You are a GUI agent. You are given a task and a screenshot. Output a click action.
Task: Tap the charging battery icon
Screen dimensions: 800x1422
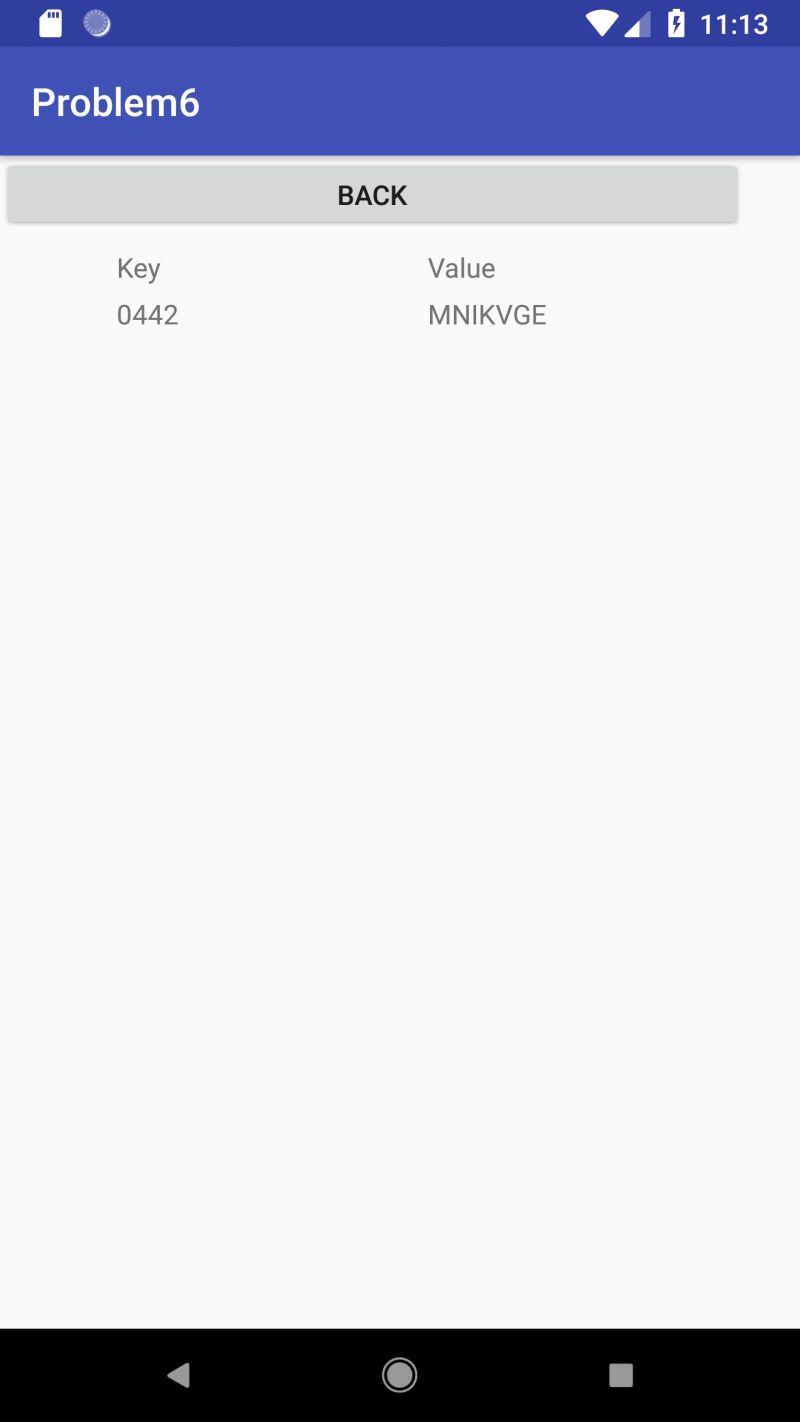click(673, 23)
